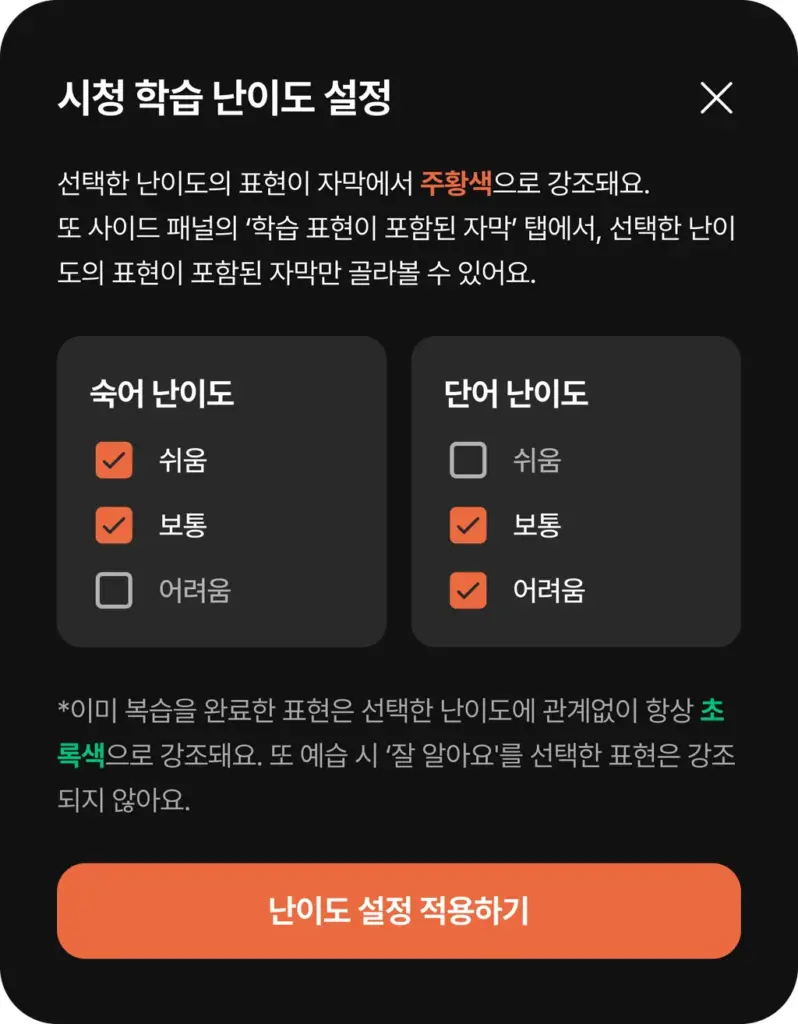798x1024 pixels.
Task: Uncheck 쉬움 under 숙어 난이도
Action: [114, 461]
